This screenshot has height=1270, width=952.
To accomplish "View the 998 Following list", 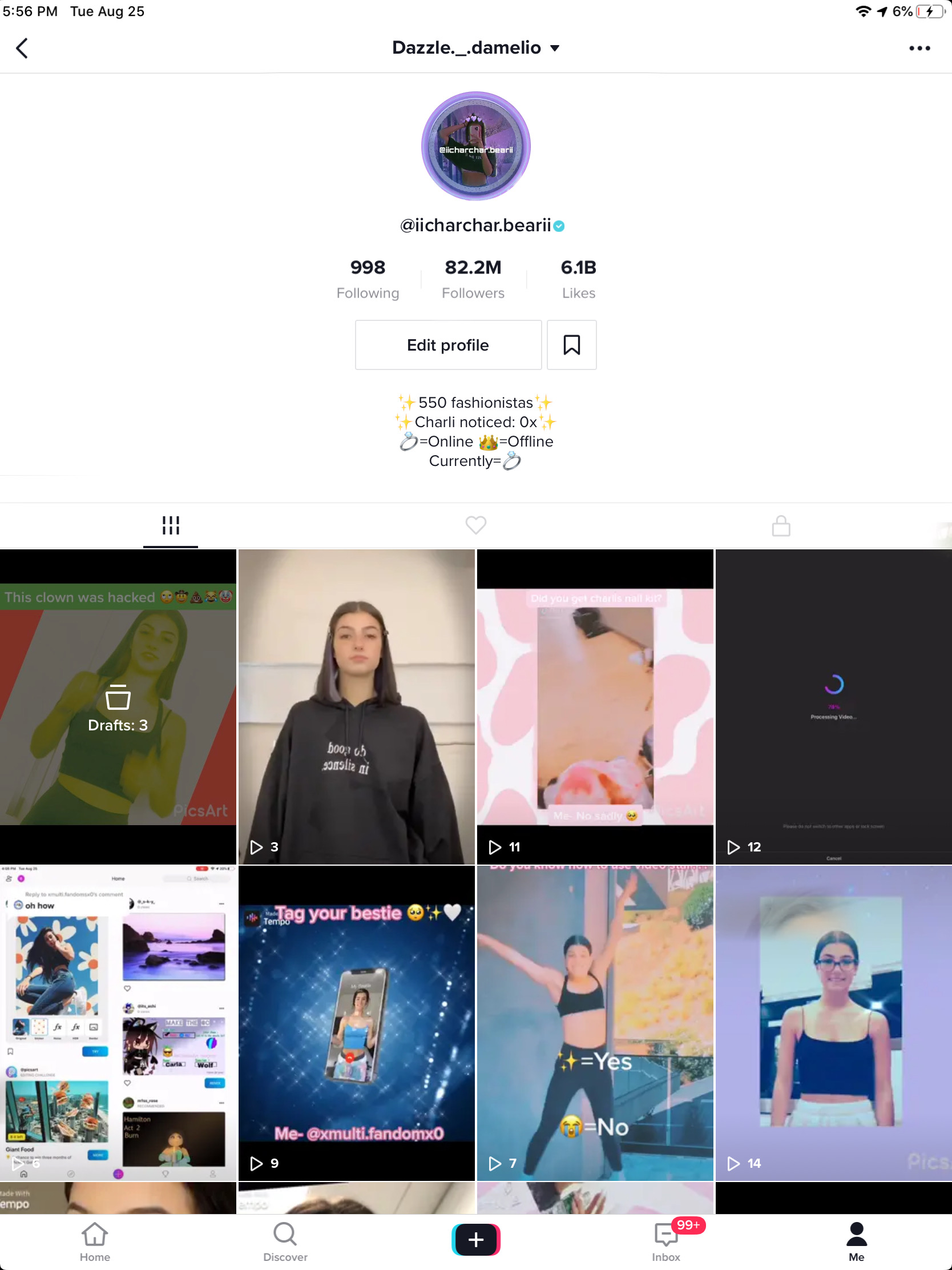I will click(x=367, y=279).
